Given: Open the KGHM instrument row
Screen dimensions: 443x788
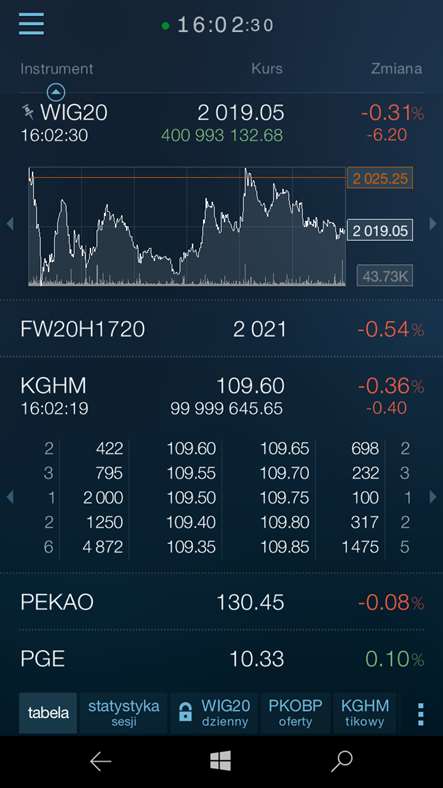Looking at the screenshot, I should click(x=222, y=396).
